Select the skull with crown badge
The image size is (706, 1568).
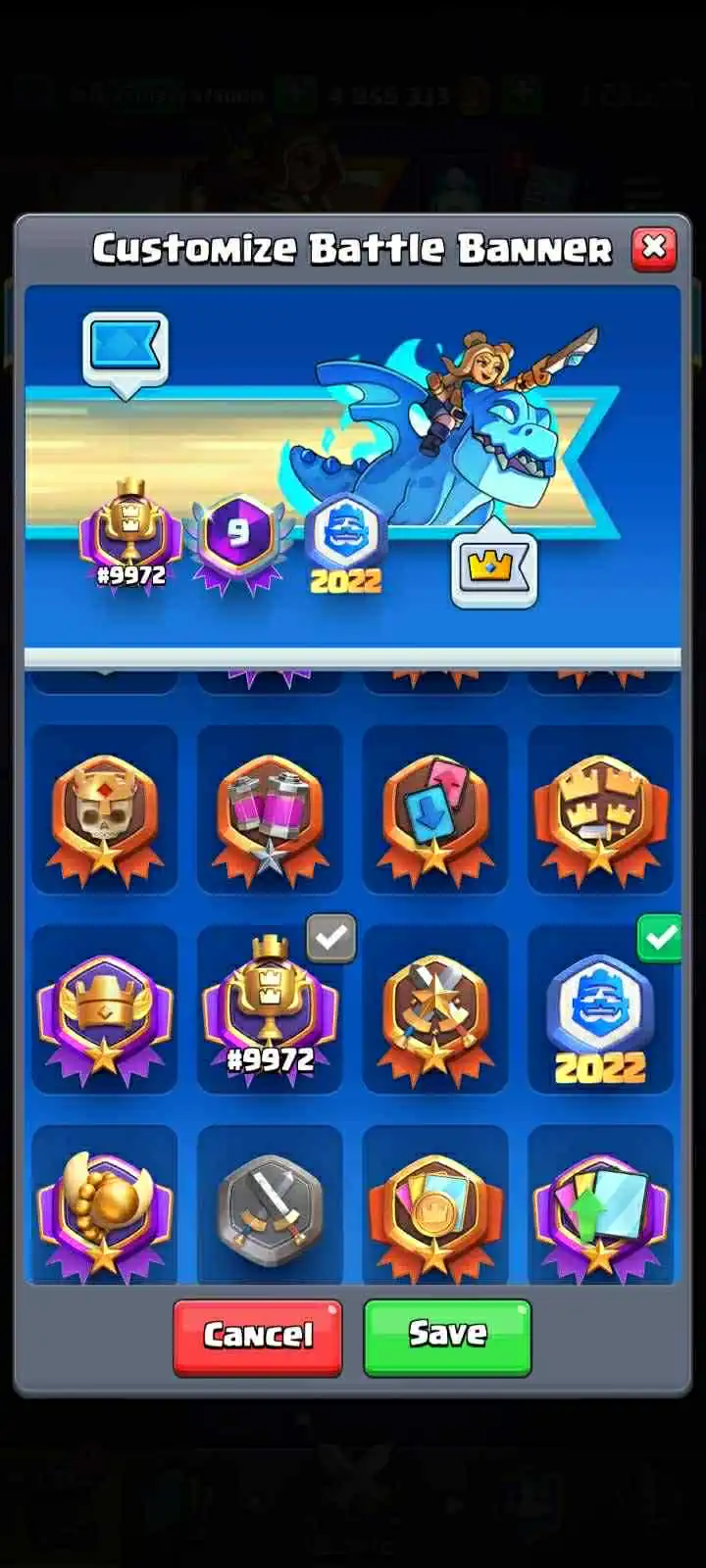[x=105, y=811]
